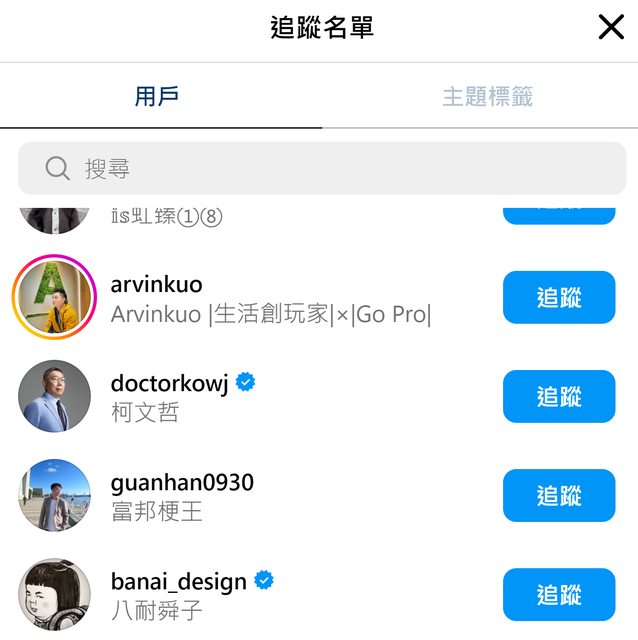Open banai_design 八耐舜子 profile

(178, 581)
